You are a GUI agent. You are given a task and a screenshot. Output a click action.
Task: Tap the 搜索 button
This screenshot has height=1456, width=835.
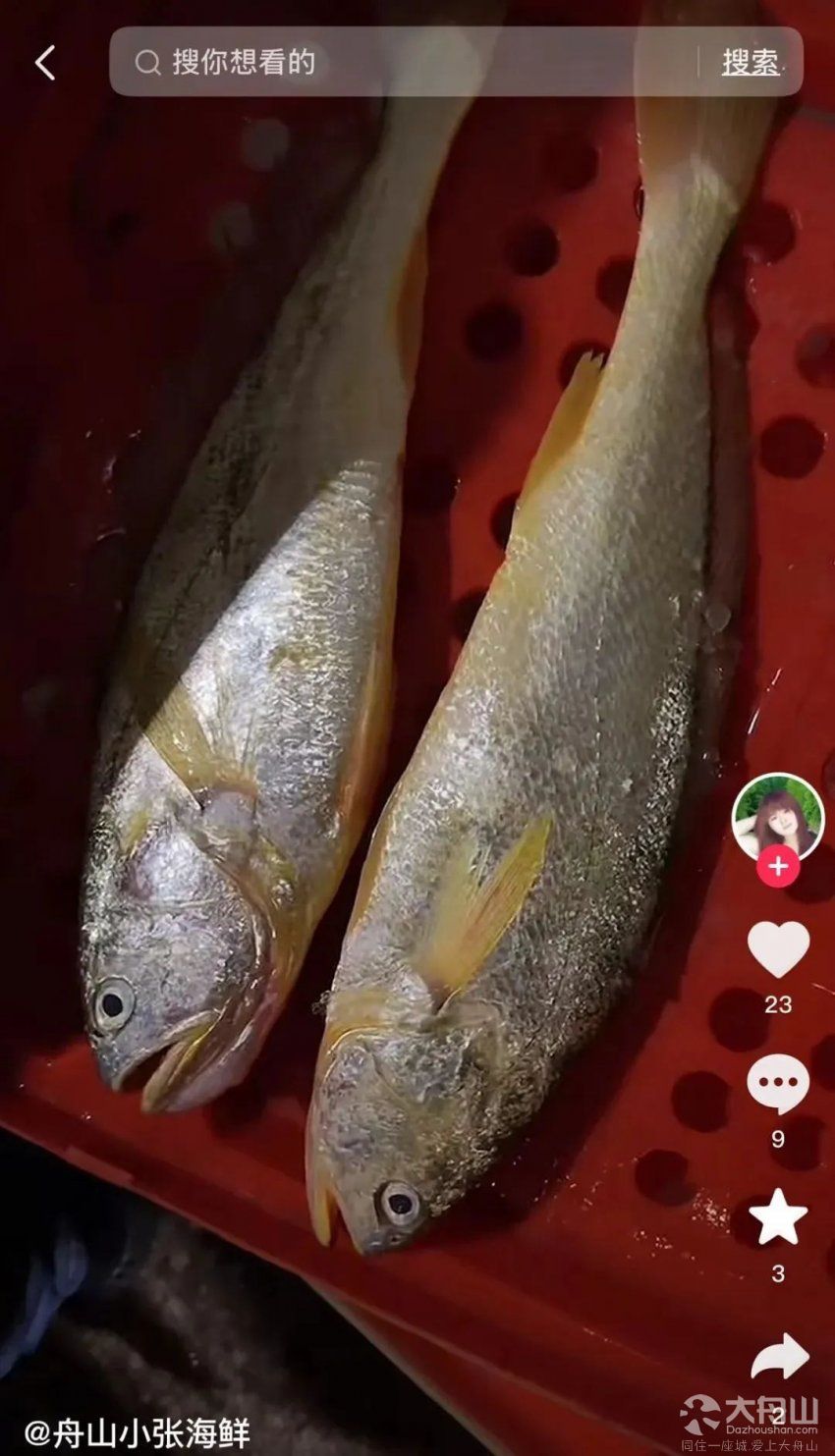tap(751, 62)
